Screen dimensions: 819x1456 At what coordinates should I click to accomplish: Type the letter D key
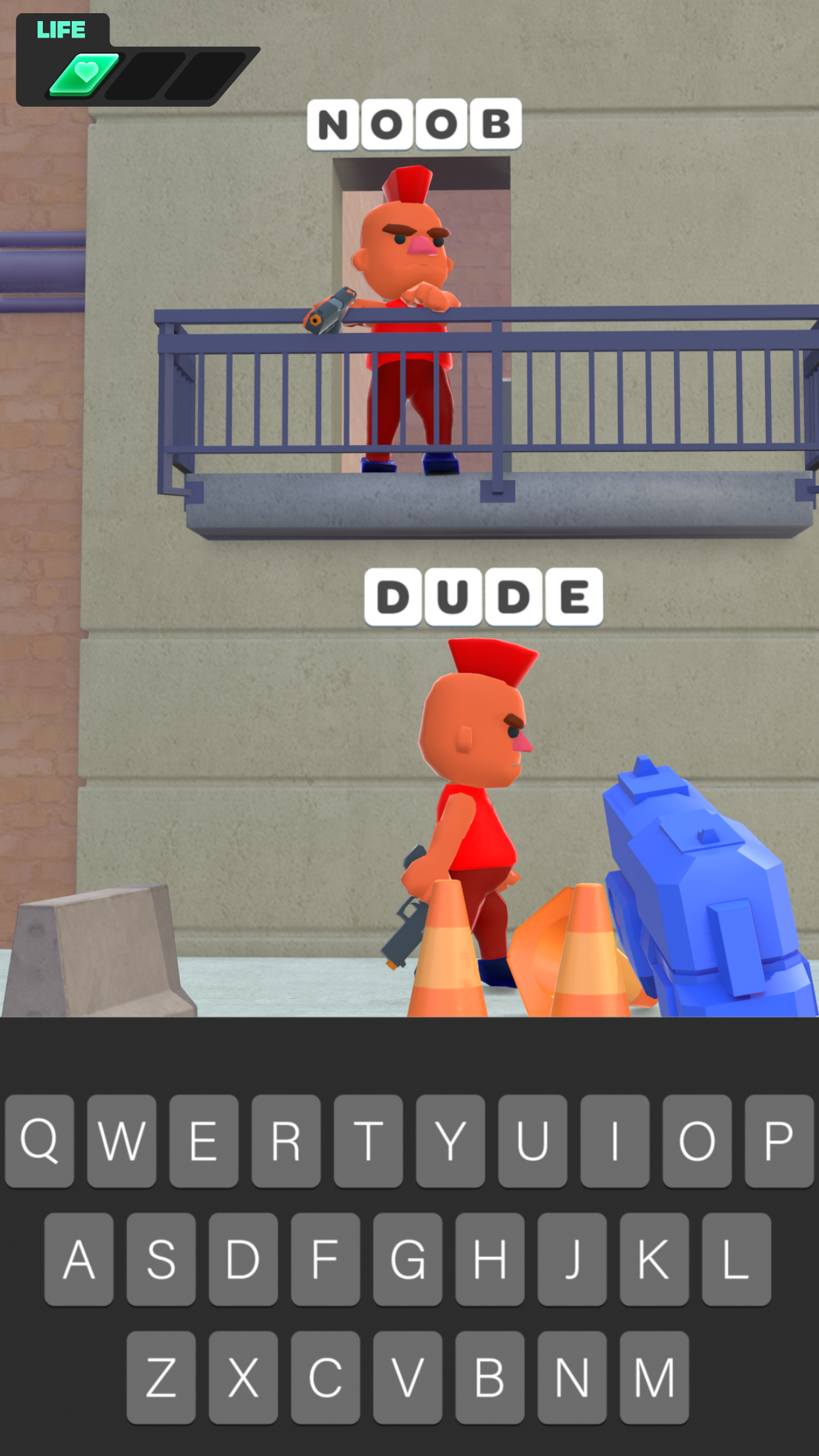pyautogui.click(x=243, y=1259)
